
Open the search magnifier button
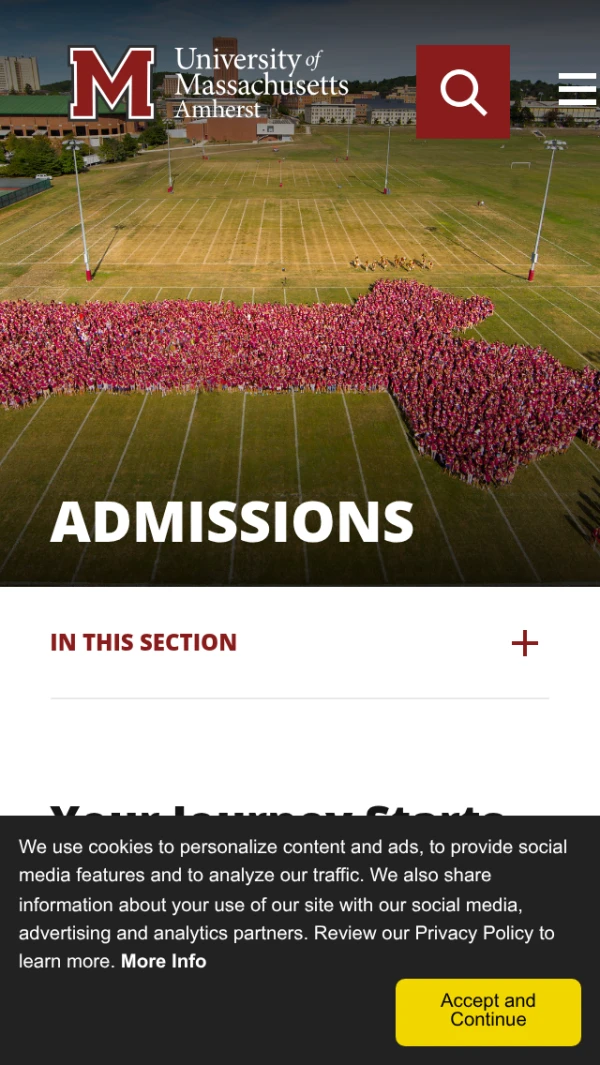click(x=463, y=92)
